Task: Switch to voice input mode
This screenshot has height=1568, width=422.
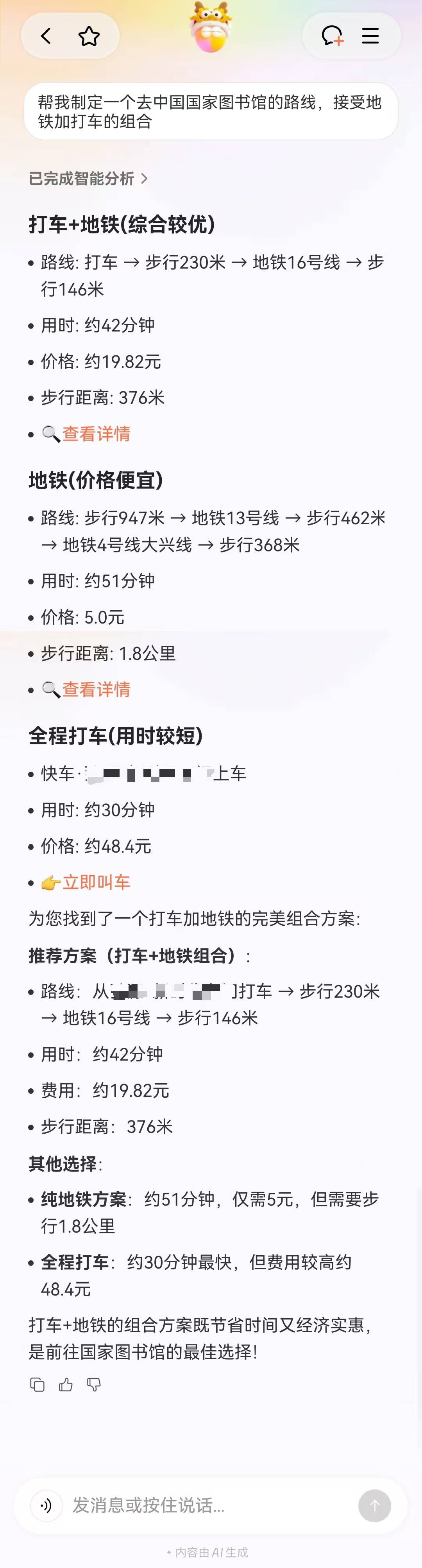Action: 46,1505
